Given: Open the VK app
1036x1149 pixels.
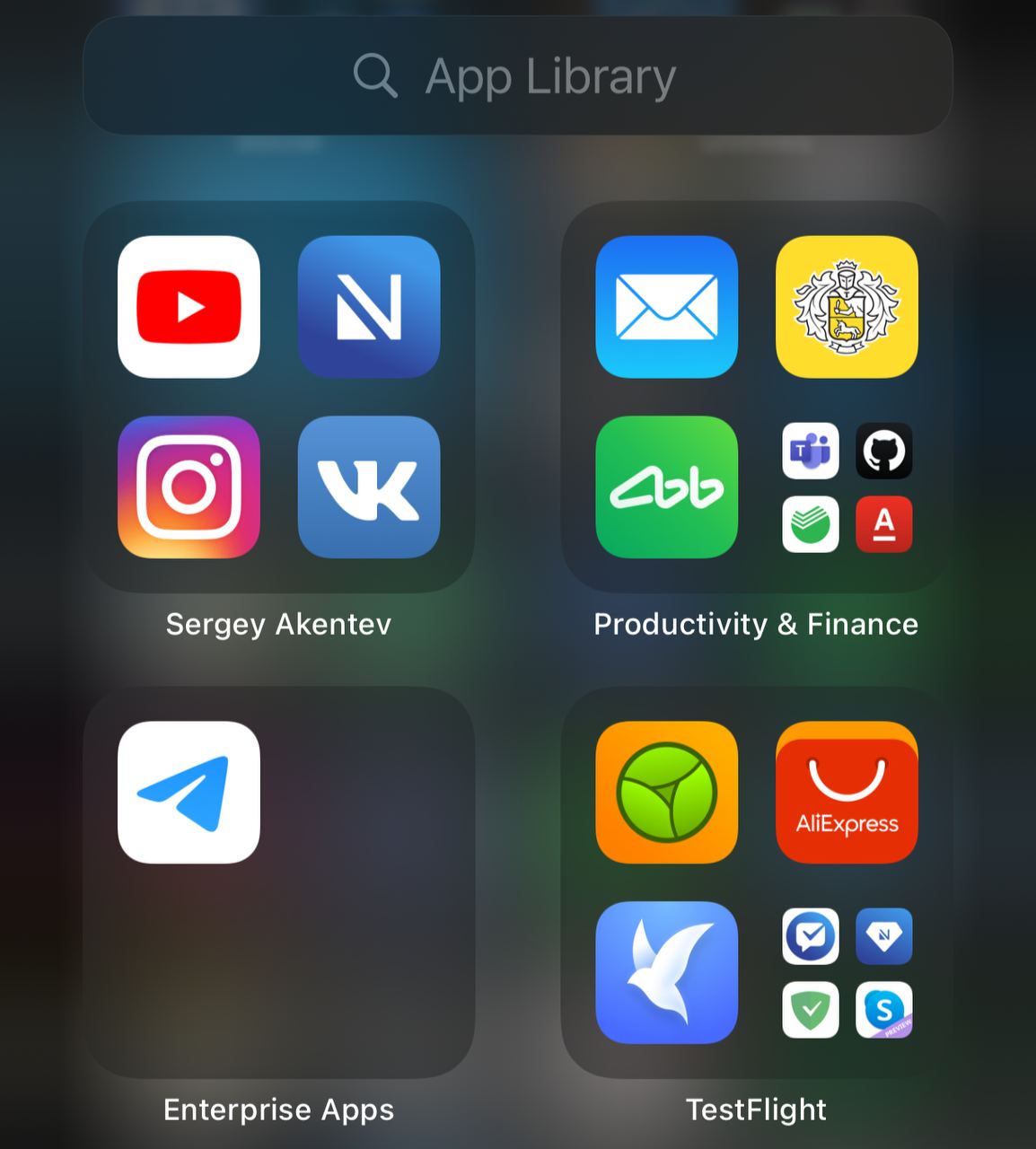Looking at the screenshot, I should [x=369, y=487].
